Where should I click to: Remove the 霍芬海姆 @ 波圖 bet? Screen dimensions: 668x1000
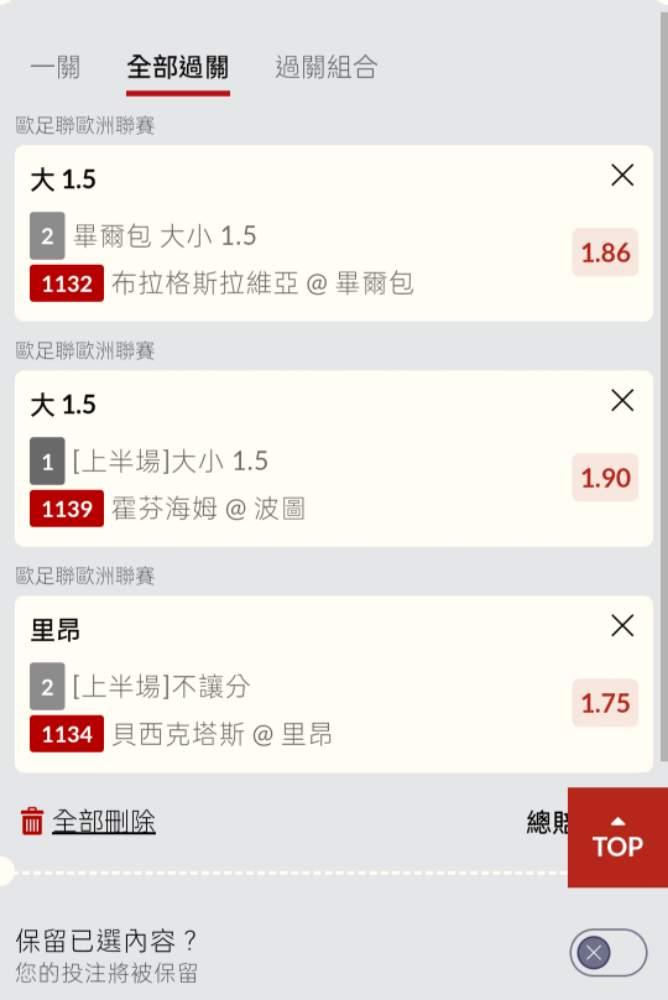point(622,401)
